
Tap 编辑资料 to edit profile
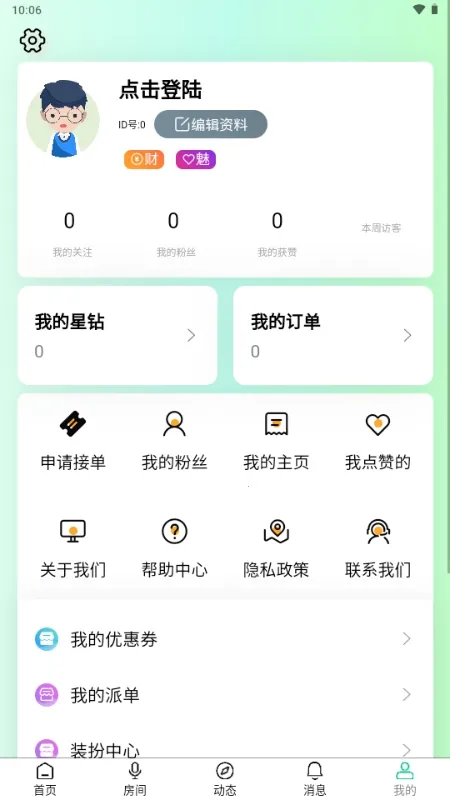211,124
